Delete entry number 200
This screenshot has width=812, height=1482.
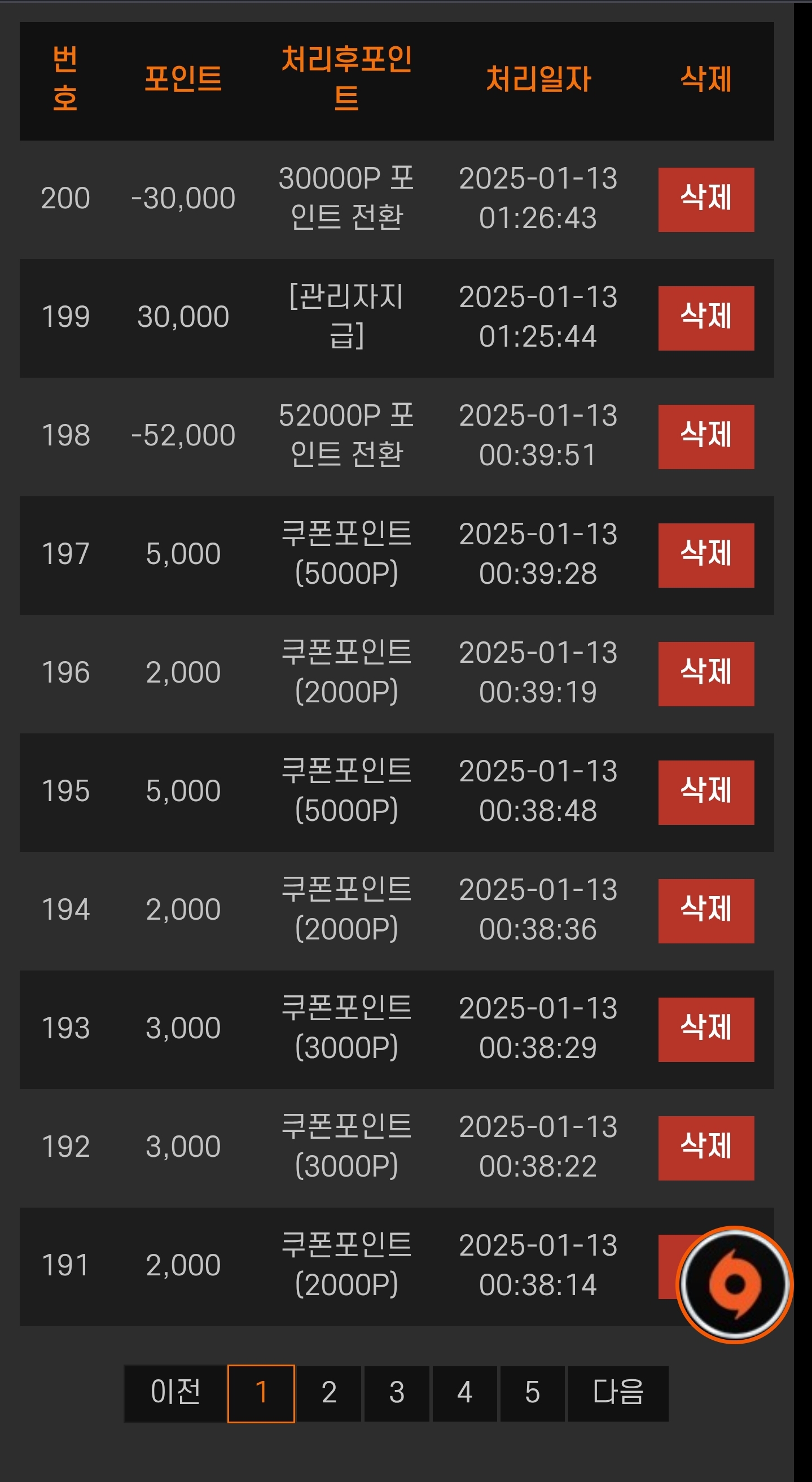click(x=705, y=200)
